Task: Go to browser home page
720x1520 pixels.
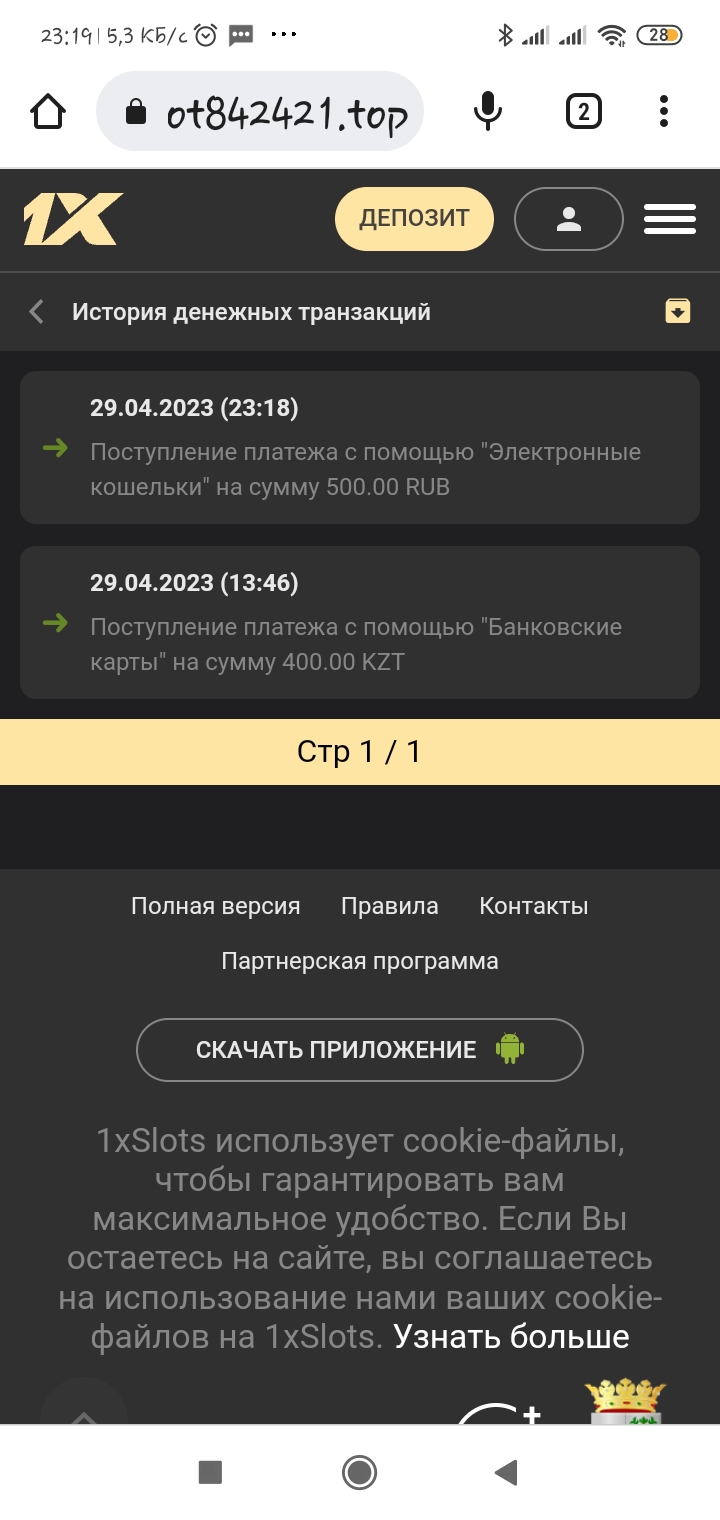Action: [x=48, y=111]
